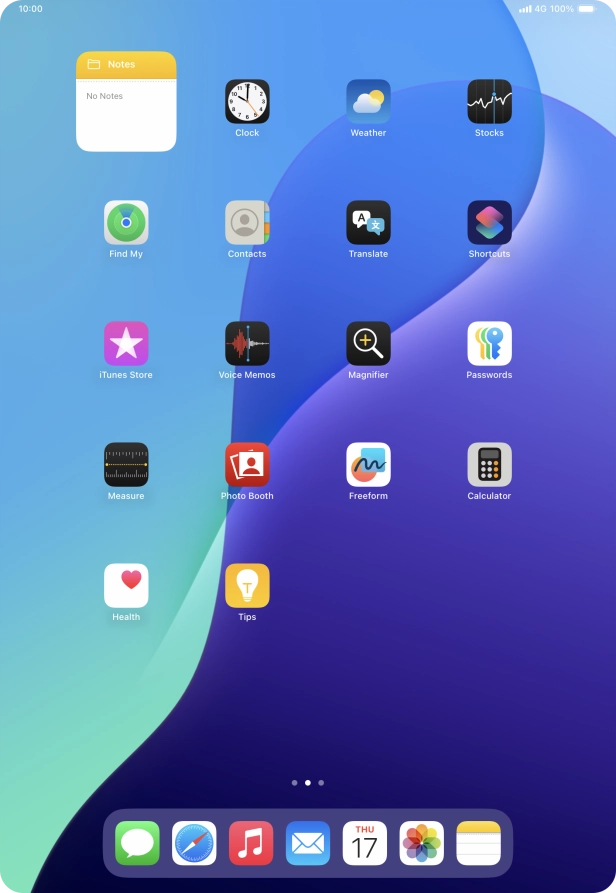Open the Tips app

[x=247, y=586]
